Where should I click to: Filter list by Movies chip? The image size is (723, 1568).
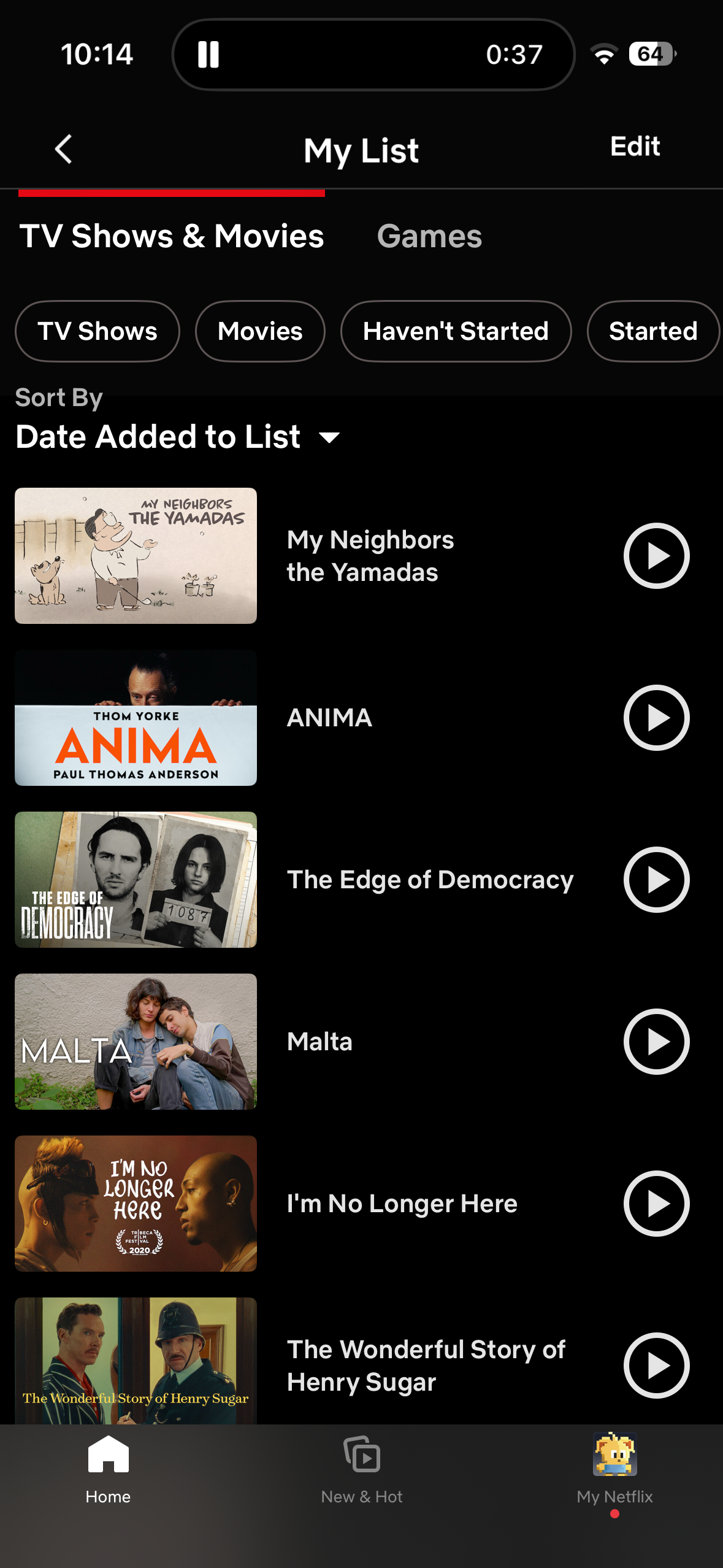click(260, 331)
